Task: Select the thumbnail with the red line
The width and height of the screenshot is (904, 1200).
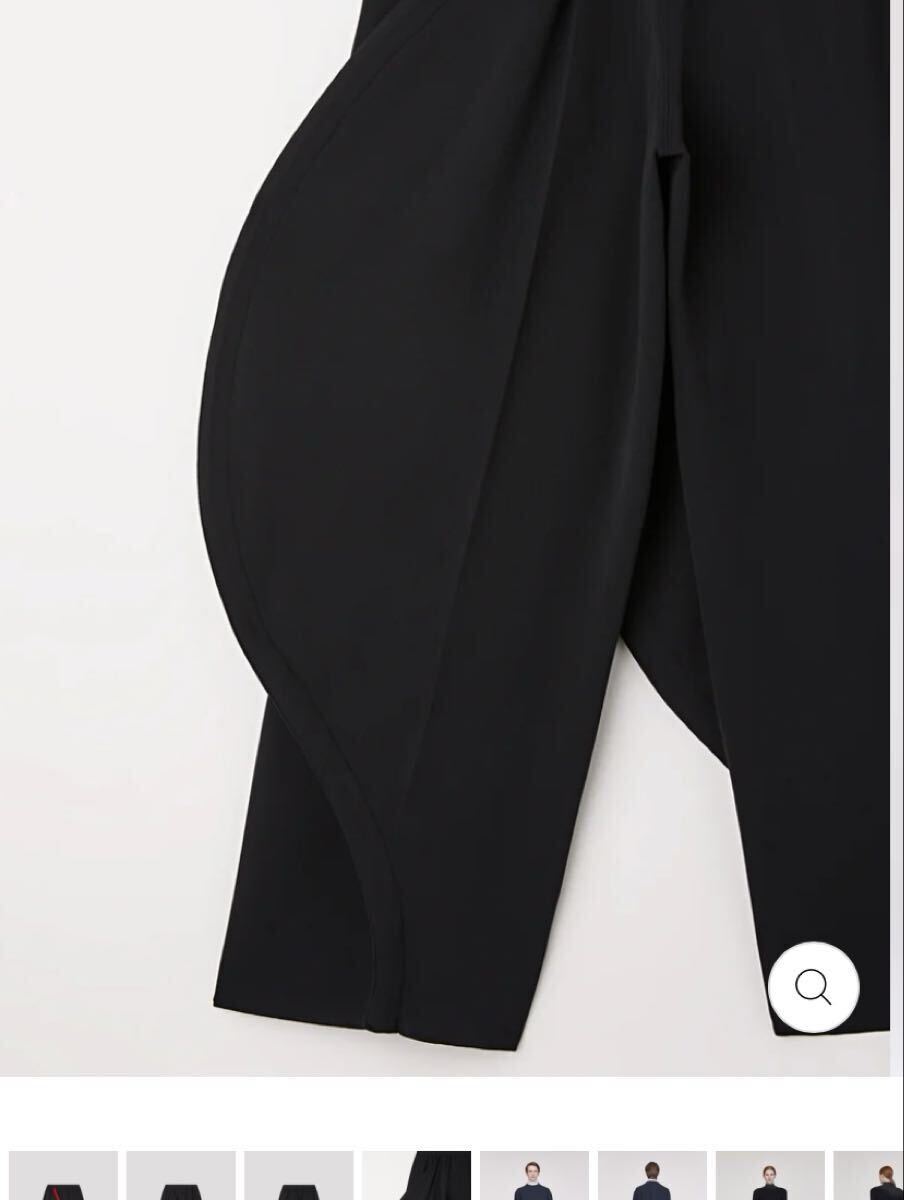Action: pos(63,1176)
